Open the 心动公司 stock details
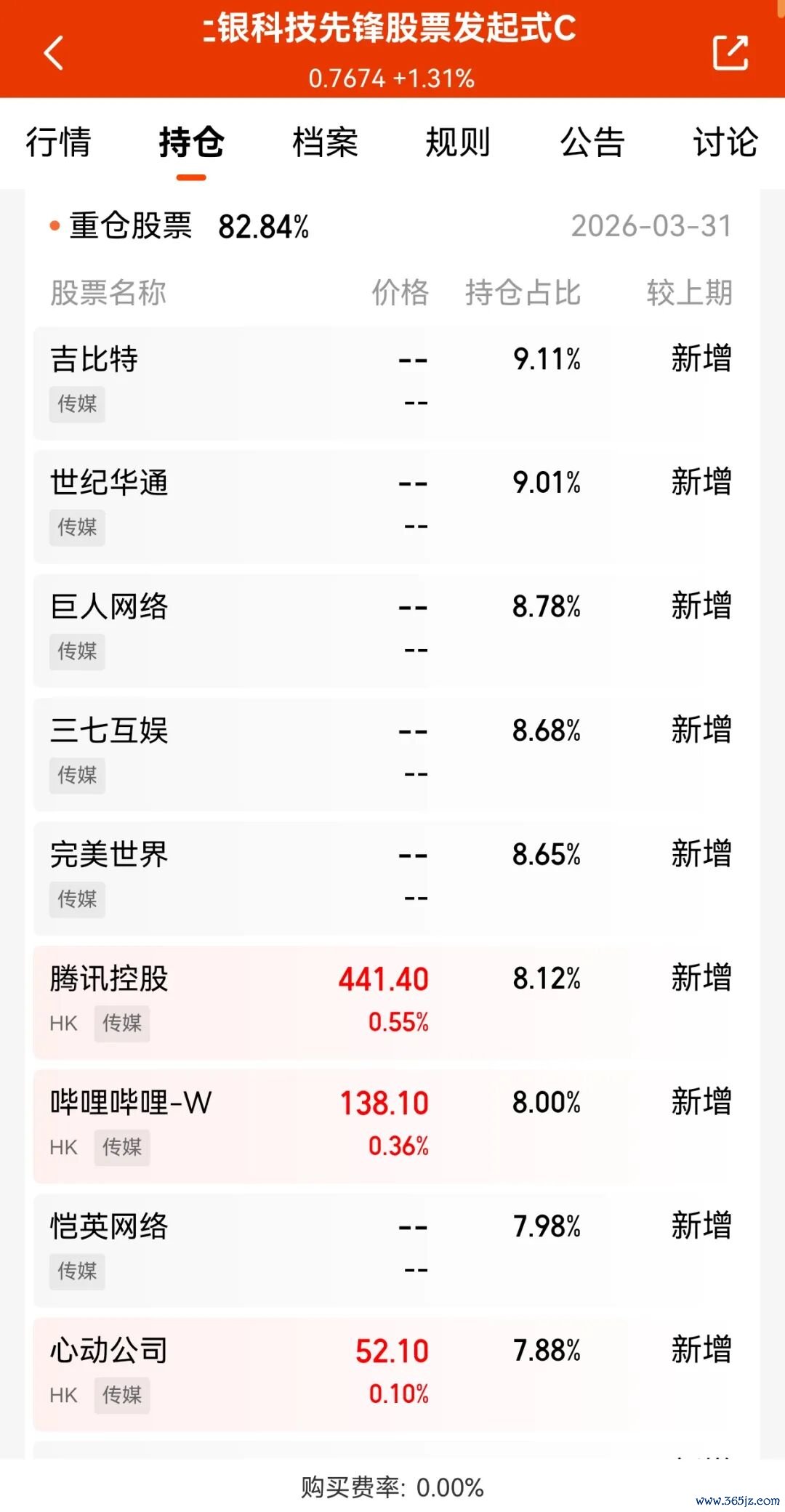The height and width of the screenshot is (1512, 785). point(392,1374)
